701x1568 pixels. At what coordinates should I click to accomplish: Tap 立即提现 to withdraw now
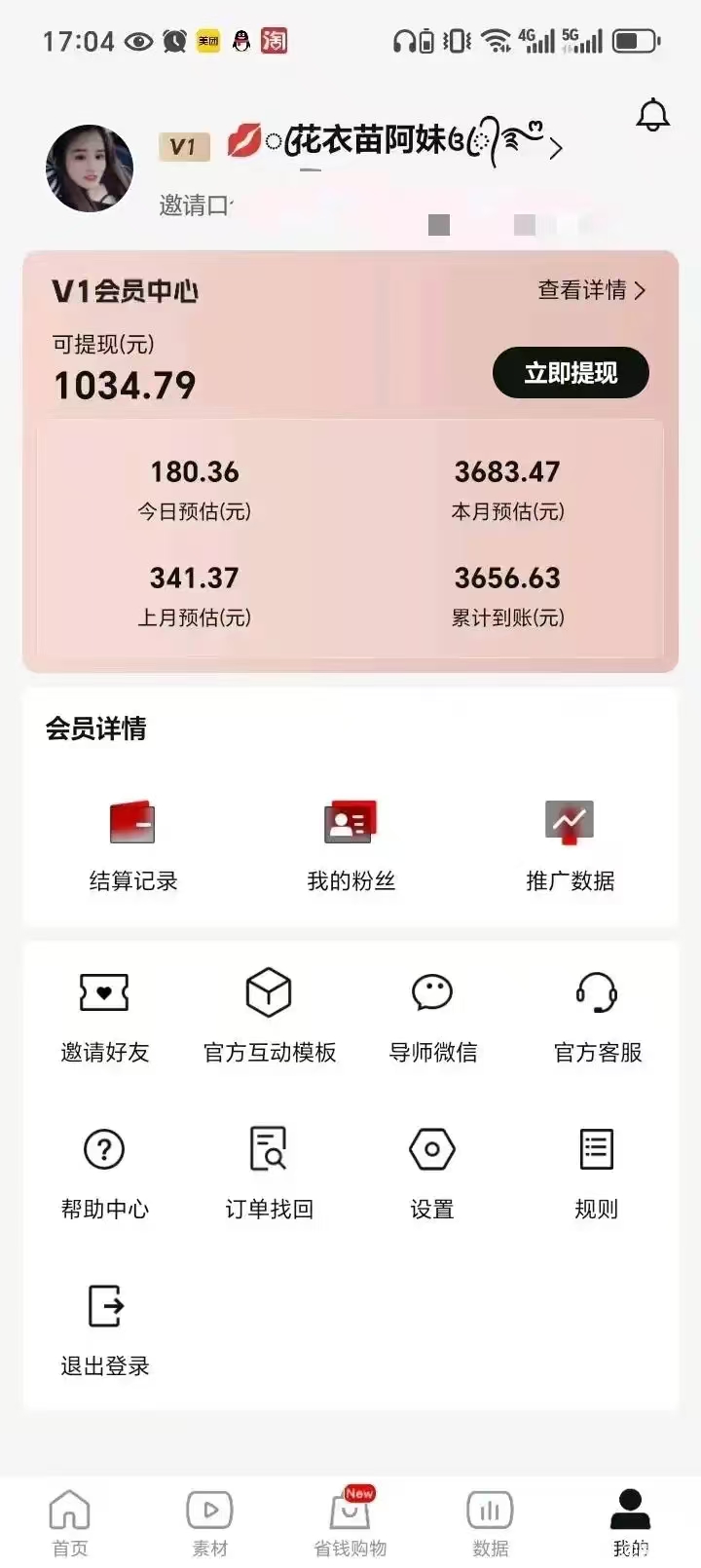pos(571,373)
